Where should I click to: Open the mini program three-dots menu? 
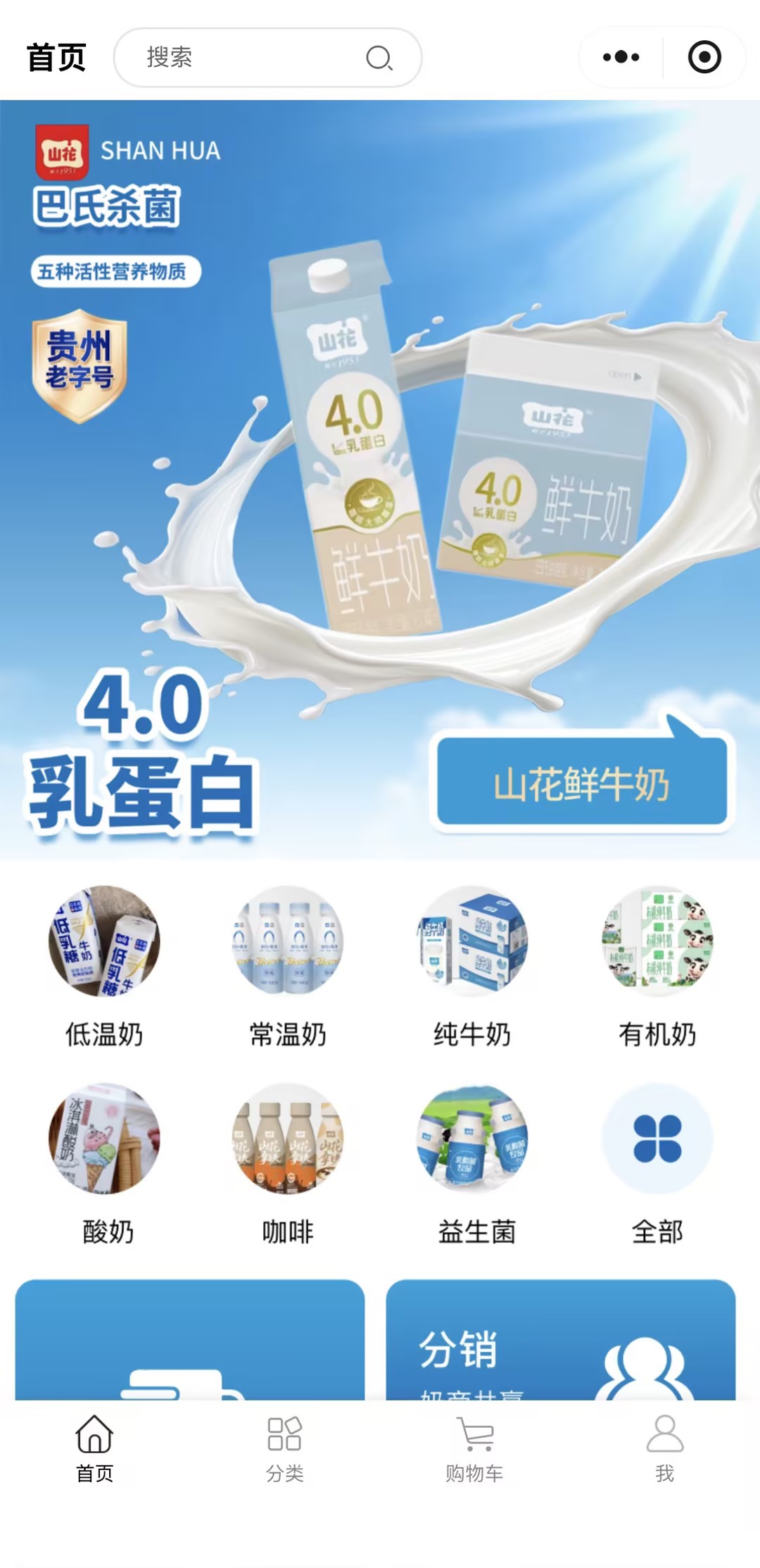coord(621,58)
